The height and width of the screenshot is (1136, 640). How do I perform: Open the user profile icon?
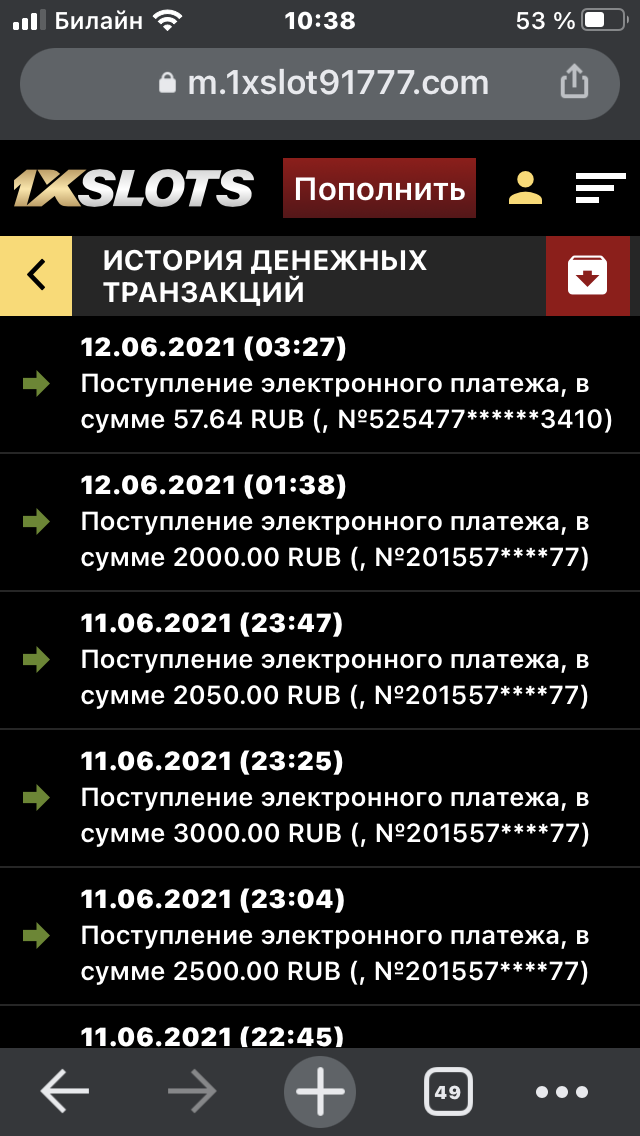525,188
